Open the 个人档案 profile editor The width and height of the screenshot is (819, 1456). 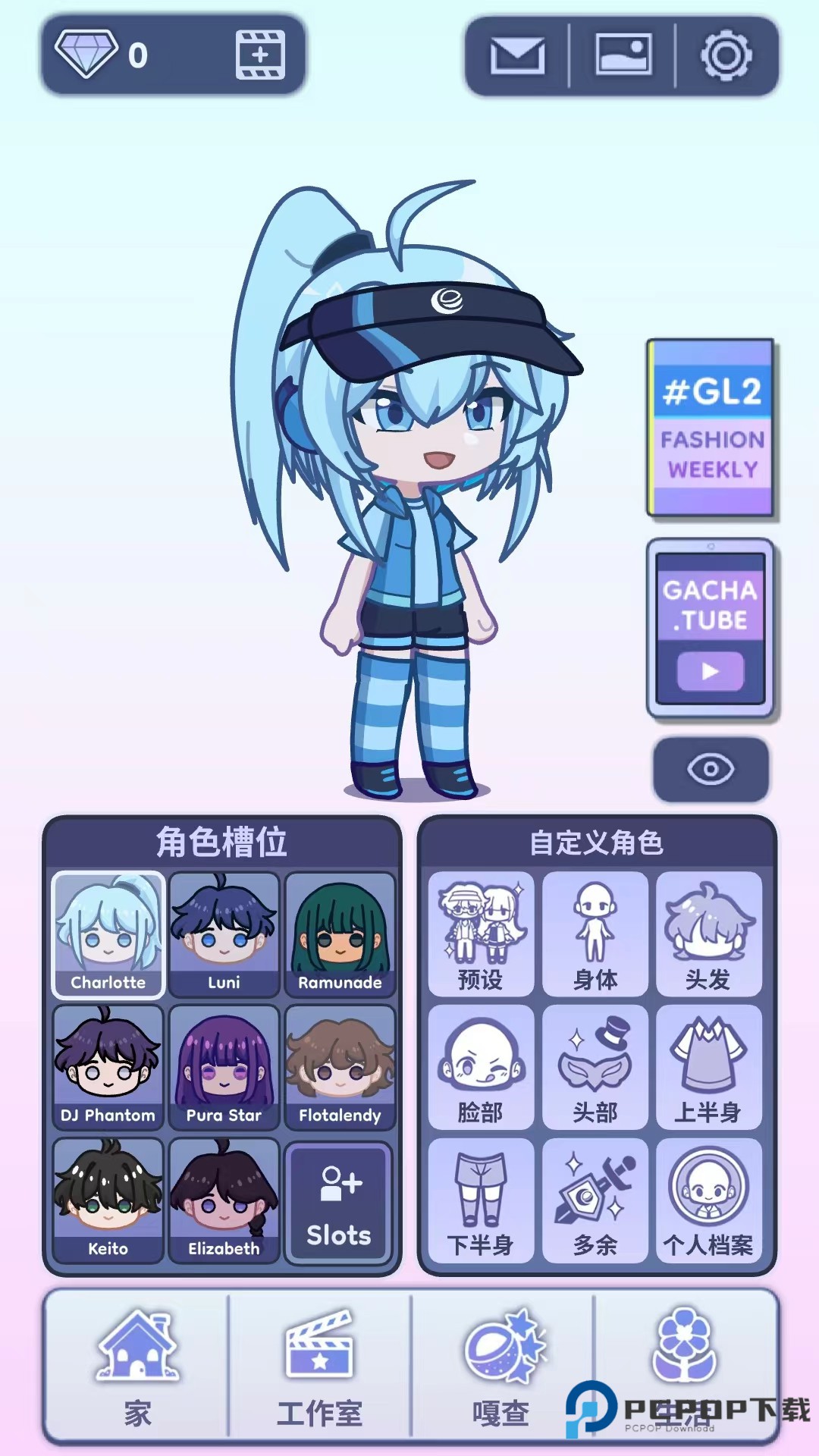coord(709,1200)
